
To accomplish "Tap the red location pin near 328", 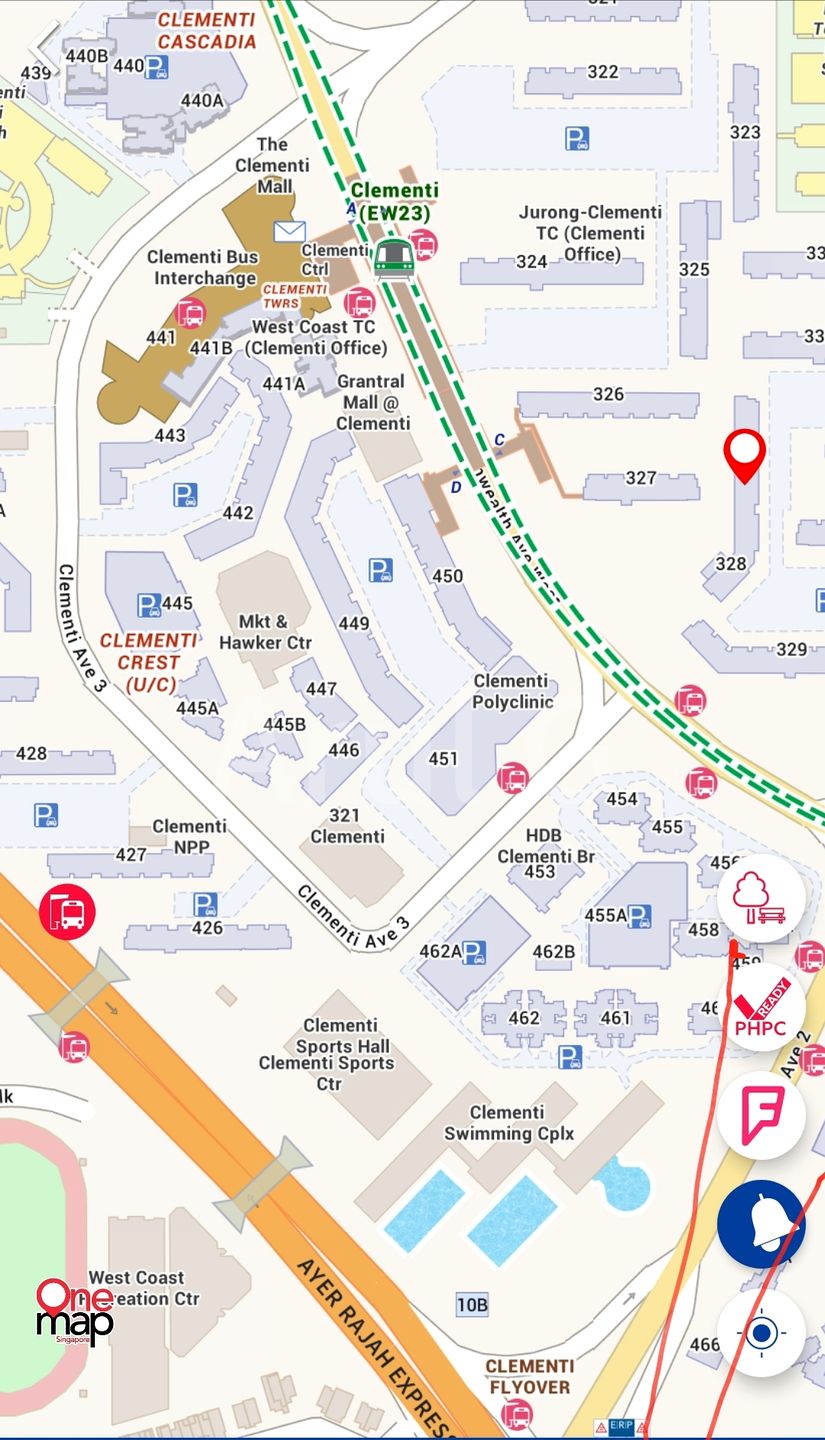I will click(x=745, y=456).
